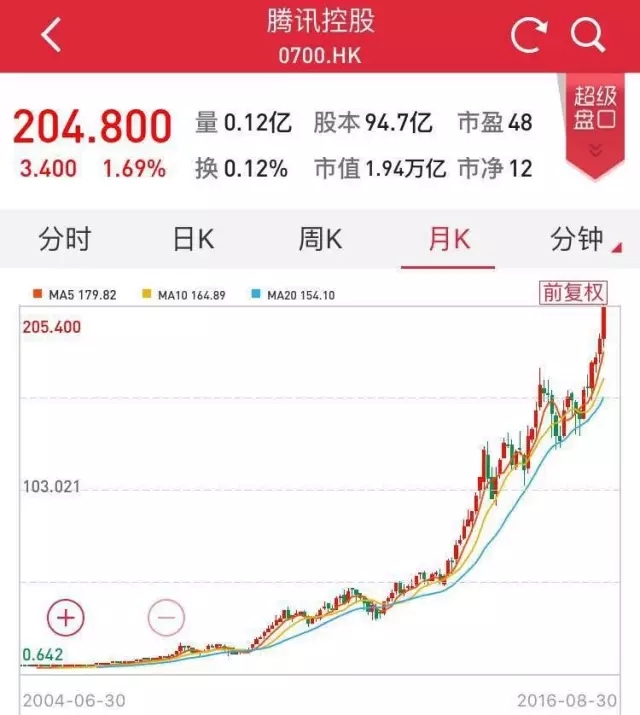The width and height of the screenshot is (640, 715).
Task: Switch to the 分时 chart tab
Action: click(x=65, y=240)
